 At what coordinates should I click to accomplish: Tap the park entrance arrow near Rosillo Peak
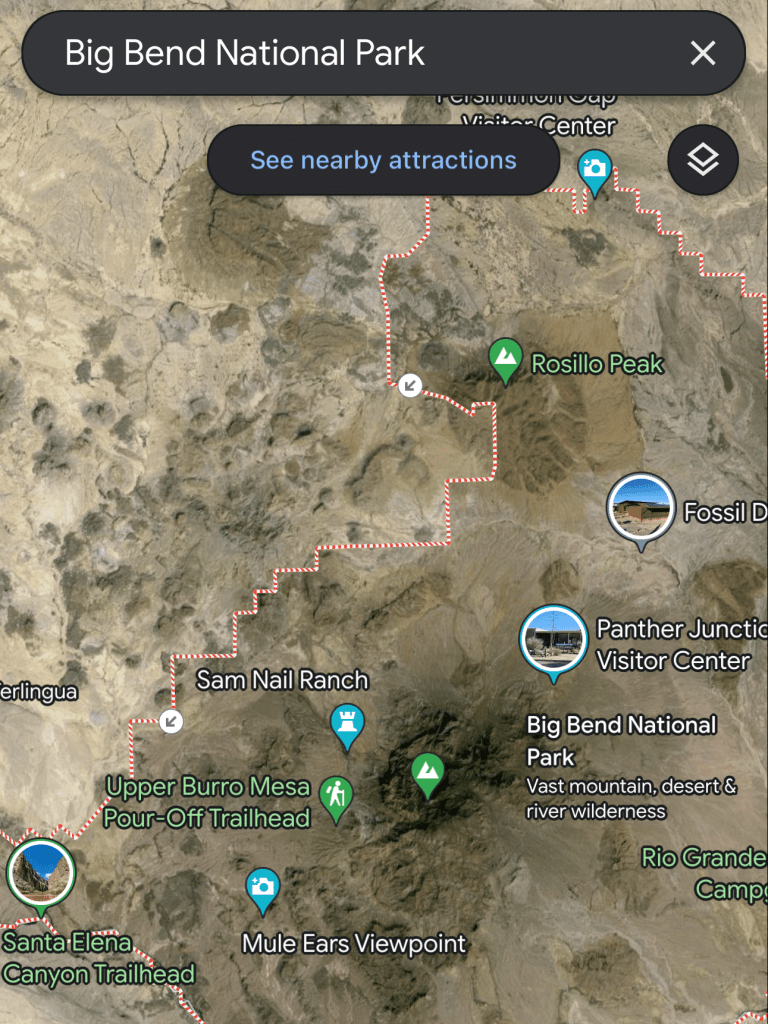click(409, 386)
